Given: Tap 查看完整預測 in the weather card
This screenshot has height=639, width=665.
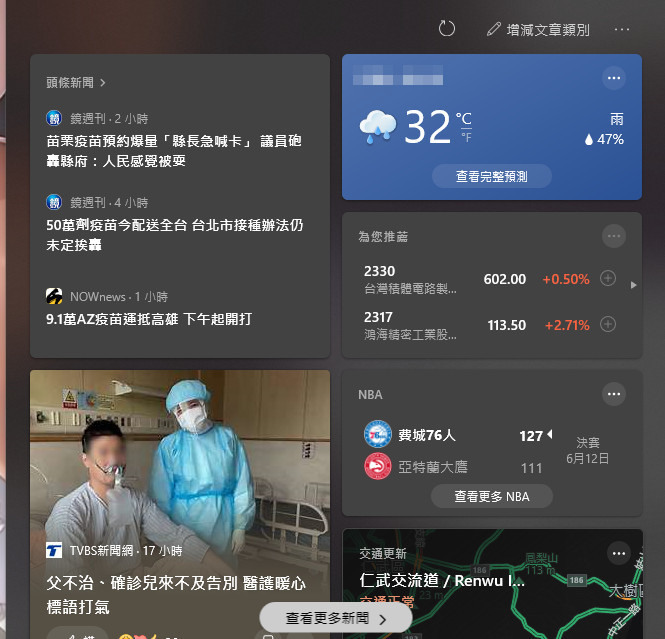Looking at the screenshot, I should (491, 176).
